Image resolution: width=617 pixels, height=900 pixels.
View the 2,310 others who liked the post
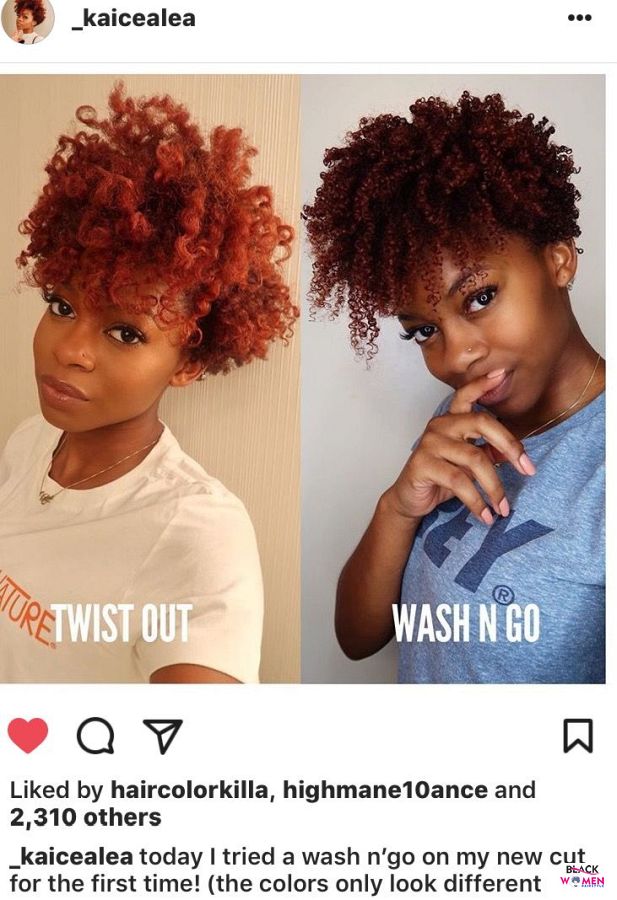86,818
